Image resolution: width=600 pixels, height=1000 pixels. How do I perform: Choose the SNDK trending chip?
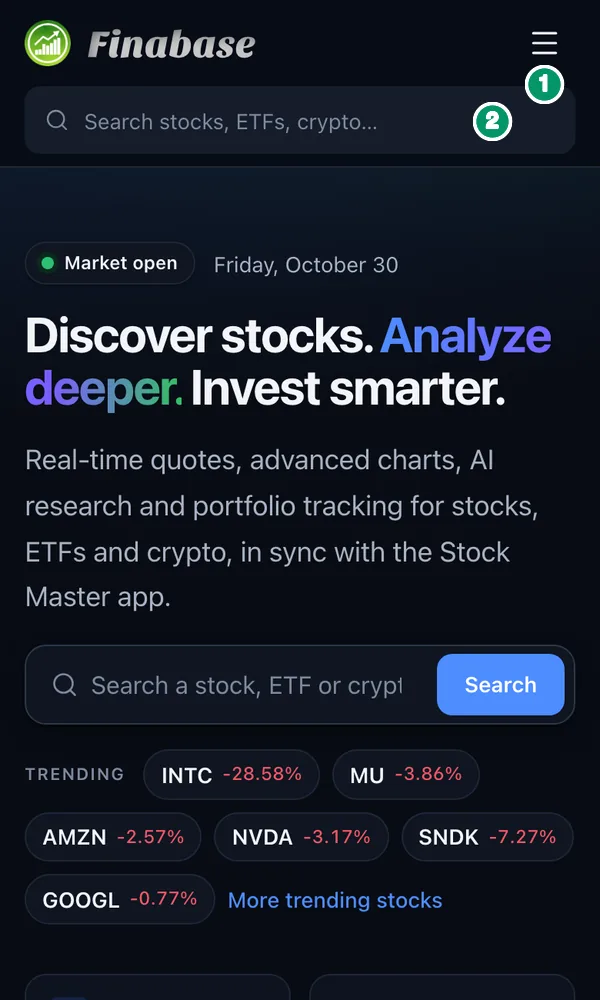pos(487,837)
